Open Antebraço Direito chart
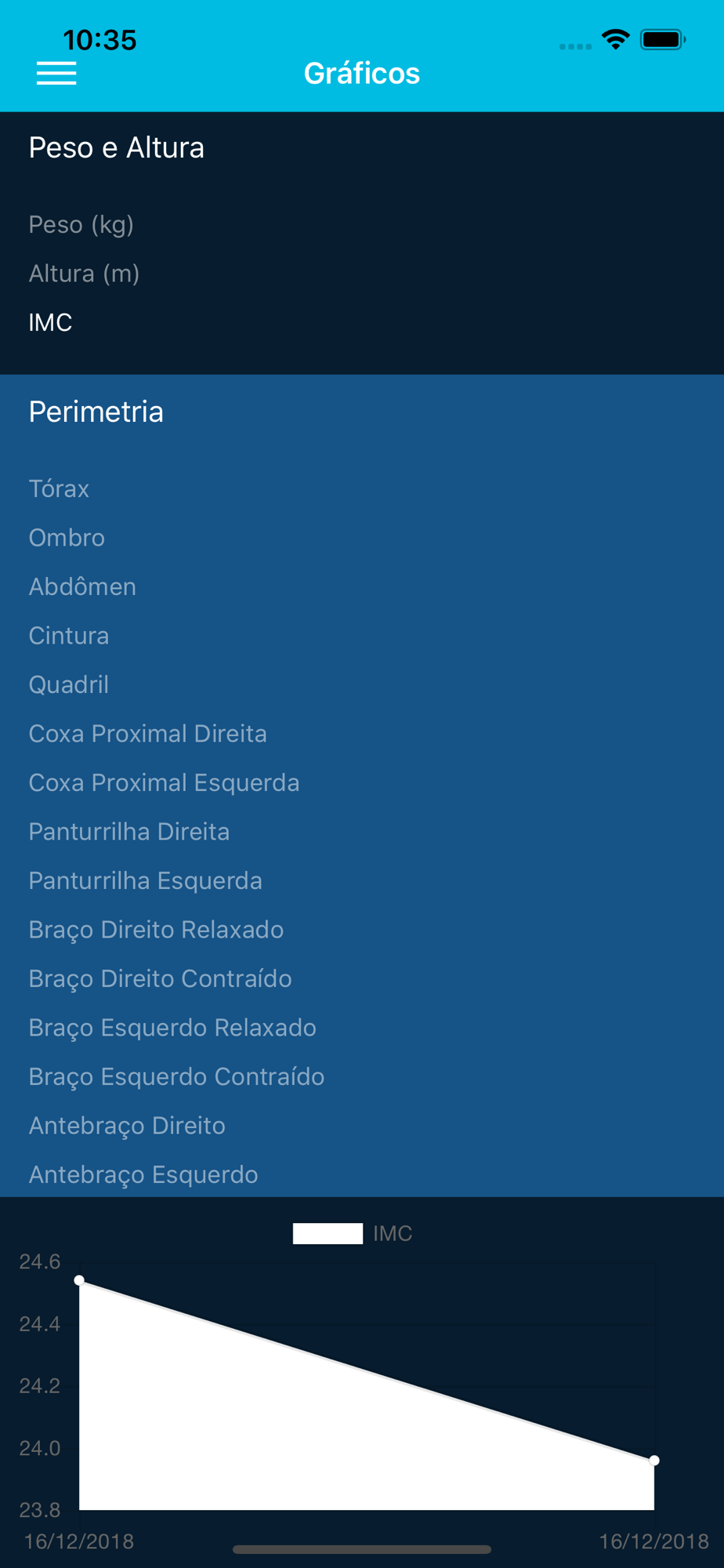This screenshot has height=1568, width=724. coord(128,1126)
